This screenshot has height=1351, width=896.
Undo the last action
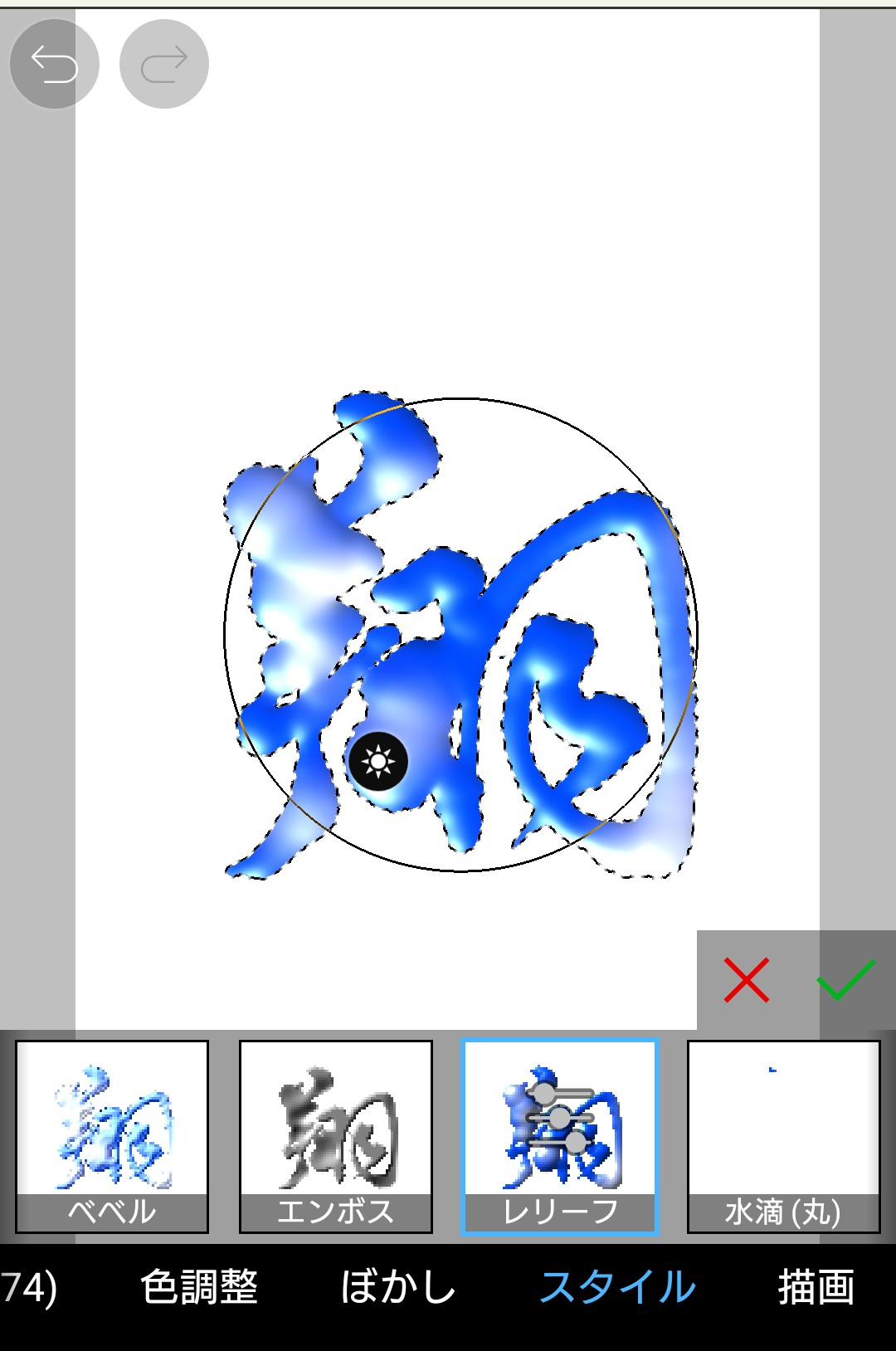(54, 64)
